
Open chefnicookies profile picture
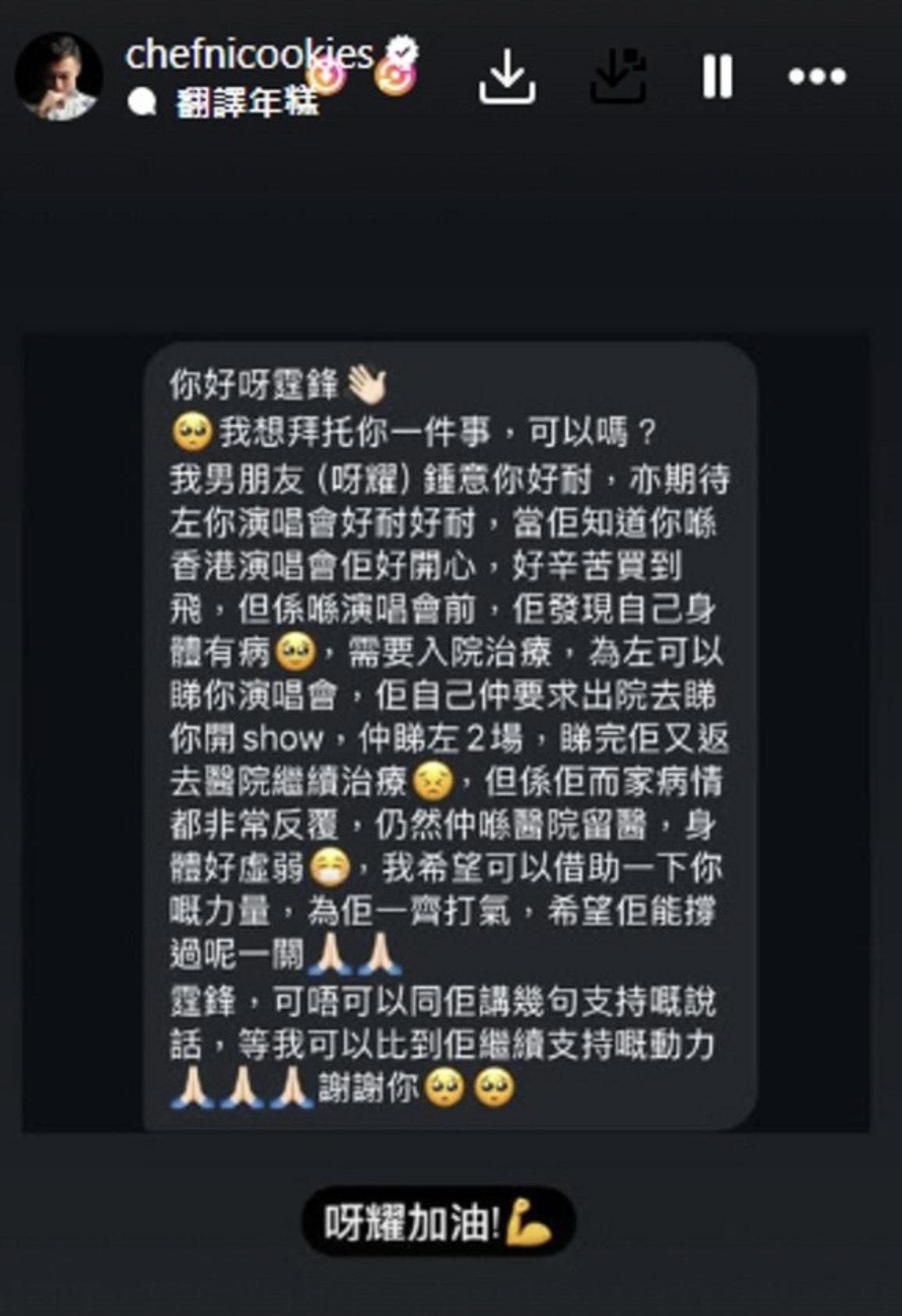click(59, 76)
